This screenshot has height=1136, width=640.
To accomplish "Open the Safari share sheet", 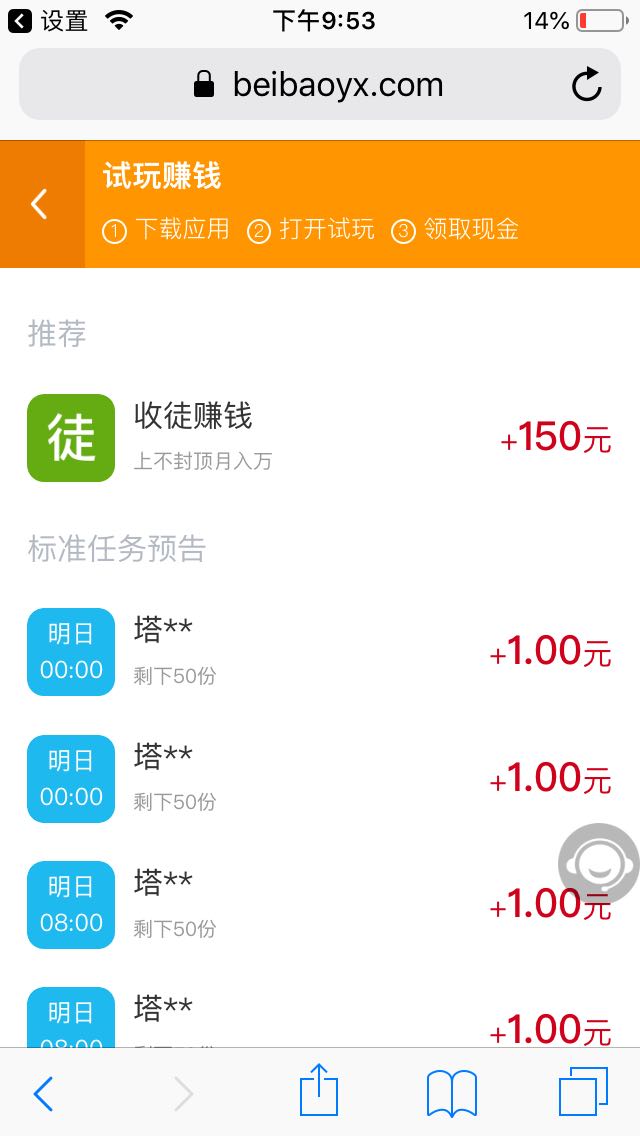I will click(319, 1091).
